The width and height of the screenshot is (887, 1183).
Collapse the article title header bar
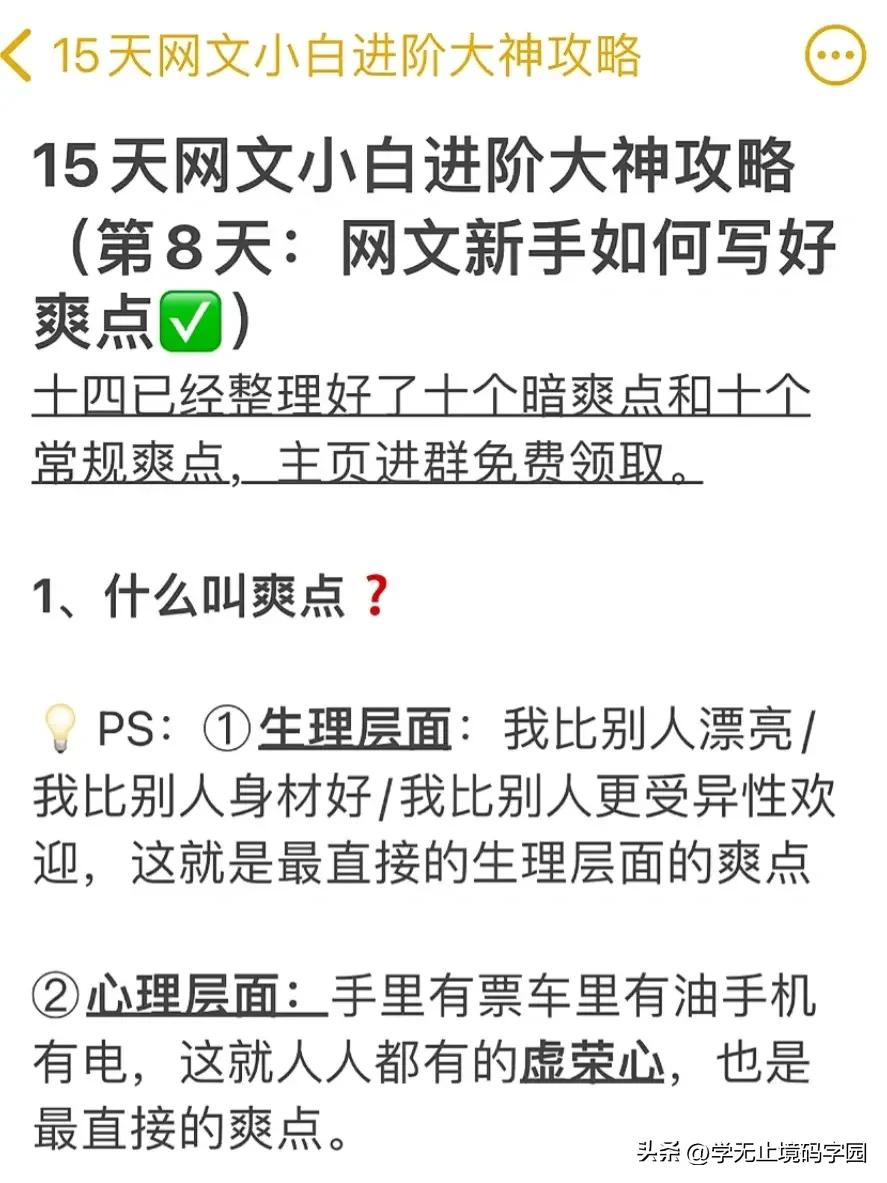(350, 57)
